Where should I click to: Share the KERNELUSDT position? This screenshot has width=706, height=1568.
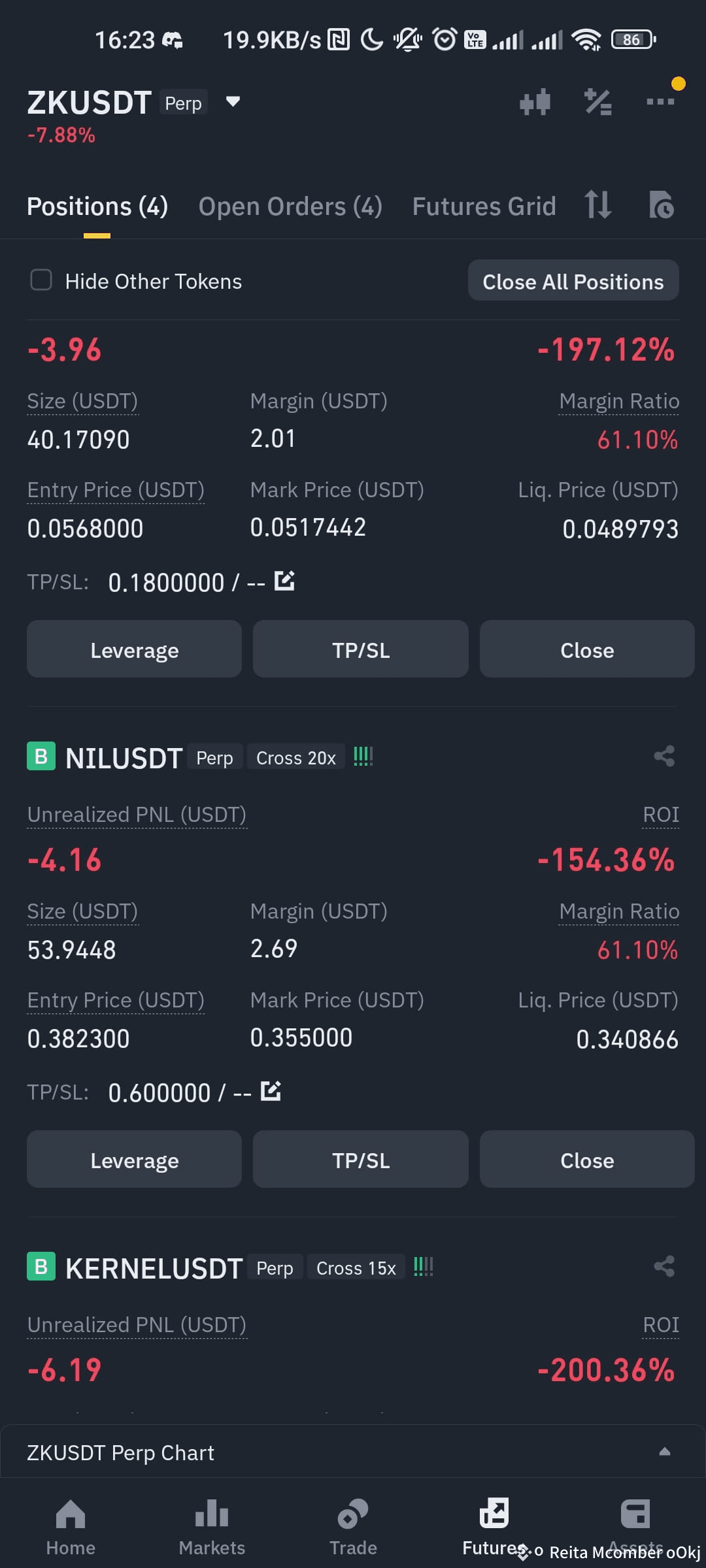pos(665,1267)
